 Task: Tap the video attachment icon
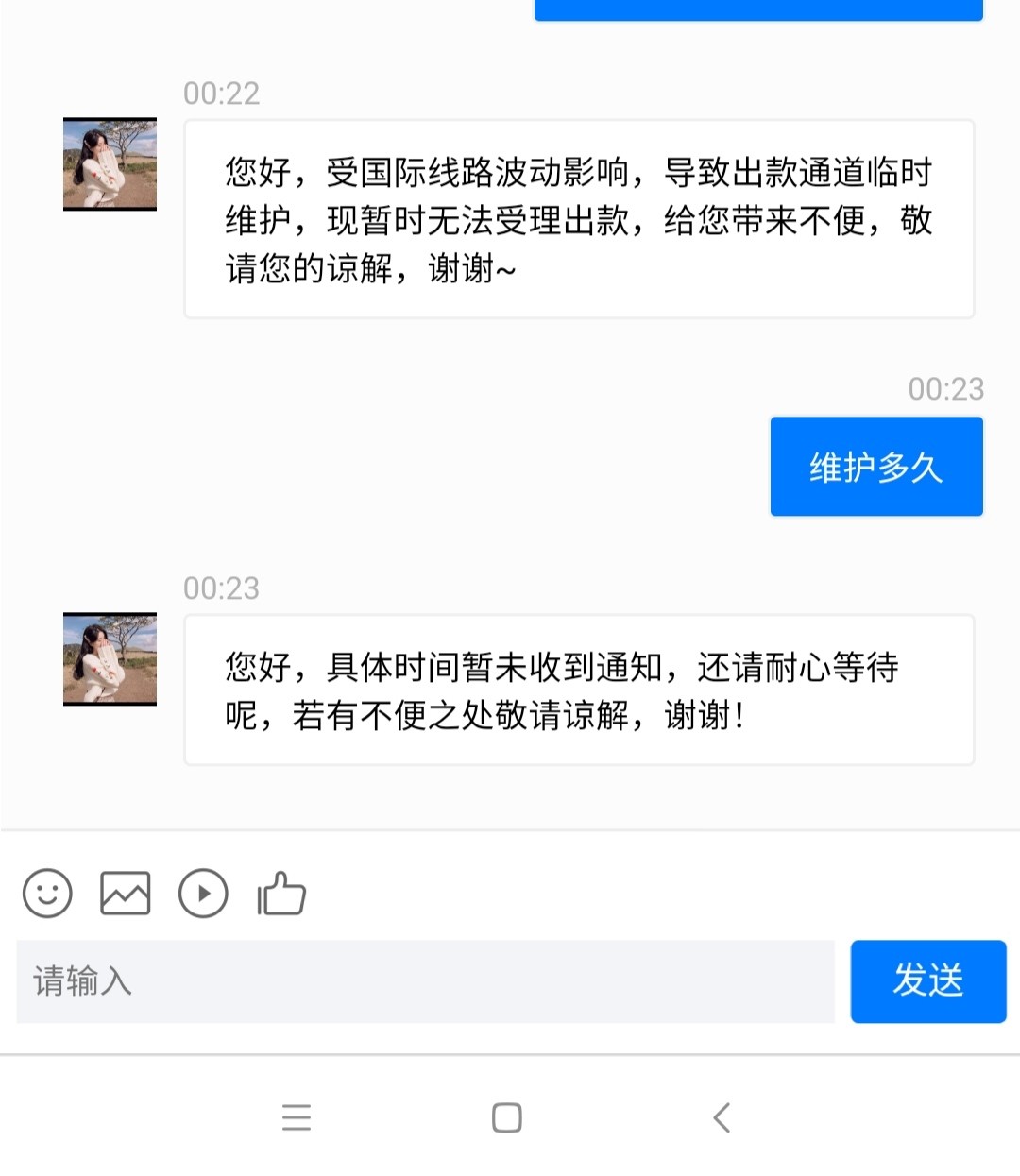[x=203, y=893]
